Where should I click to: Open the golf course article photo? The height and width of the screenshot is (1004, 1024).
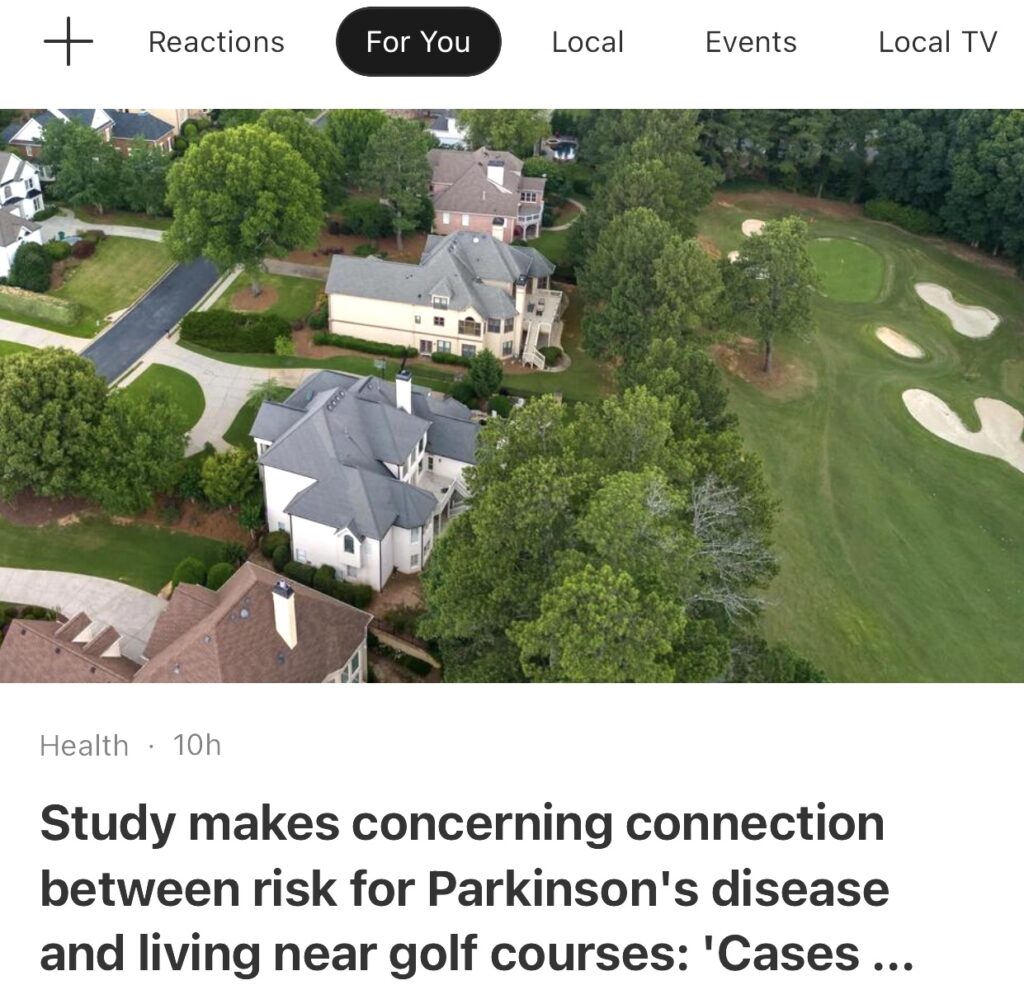click(x=512, y=395)
